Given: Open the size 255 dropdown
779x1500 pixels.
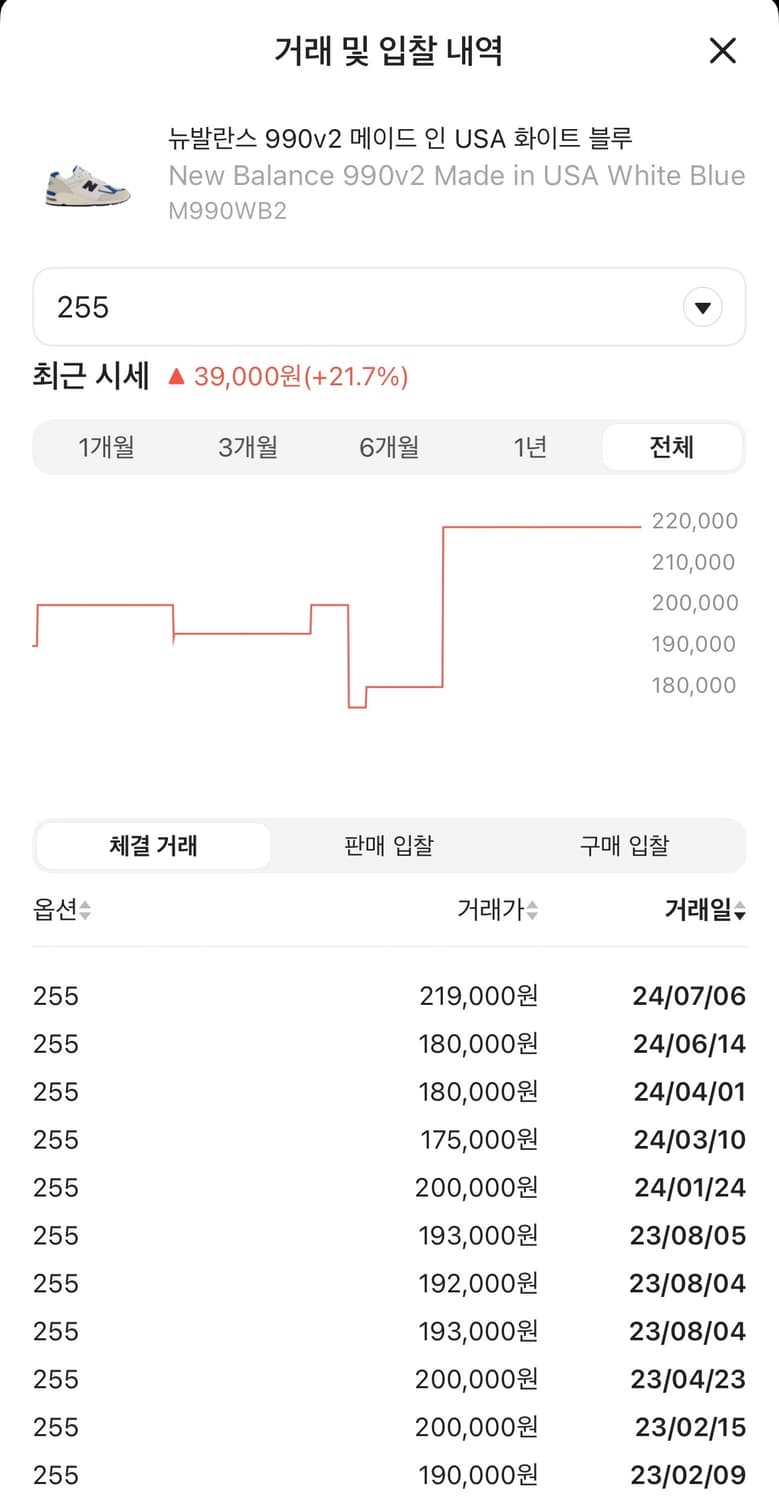Looking at the screenshot, I should coord(389,307).
